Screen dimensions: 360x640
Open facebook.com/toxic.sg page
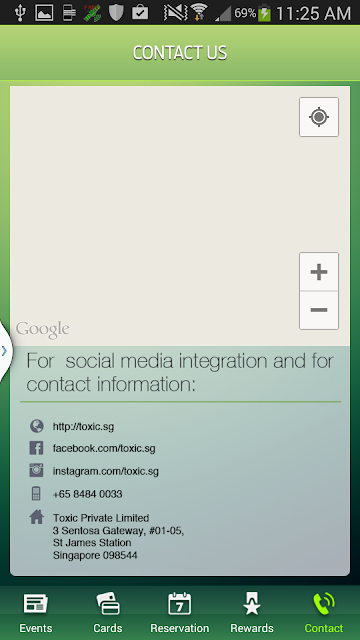pos(104,449)
